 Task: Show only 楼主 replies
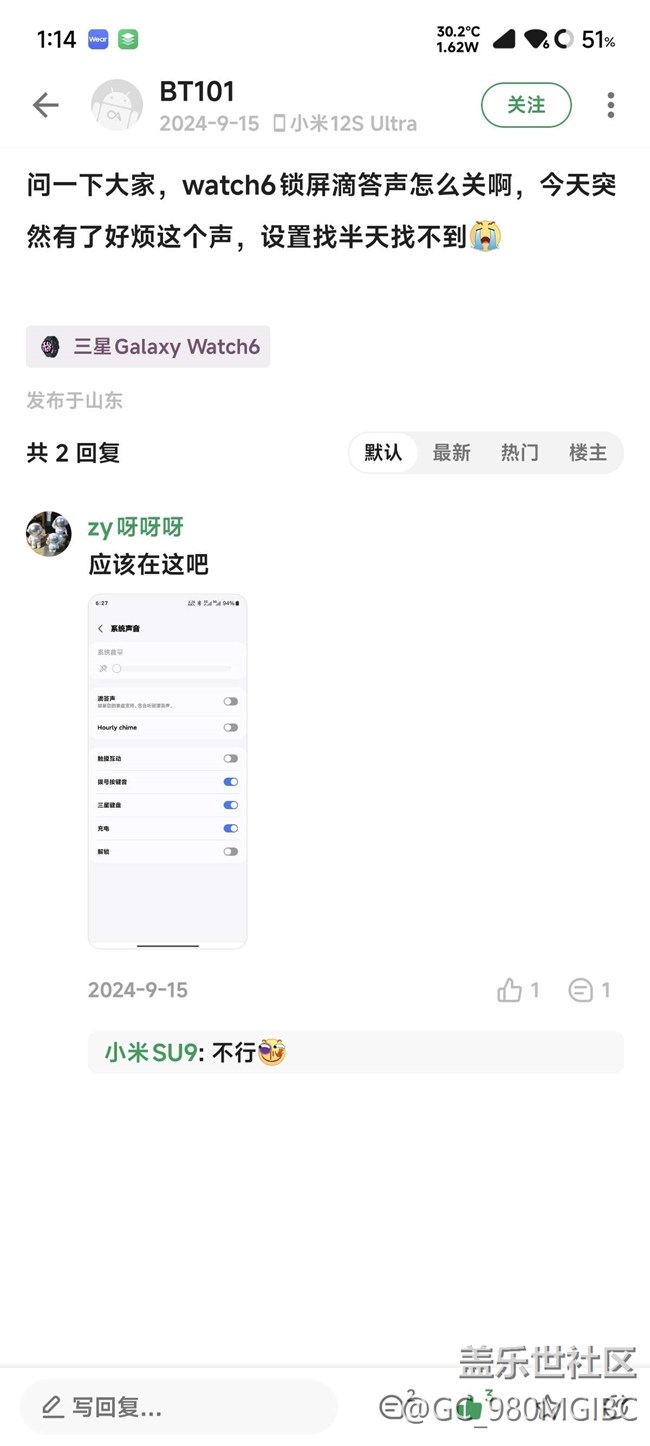[588, 453]
